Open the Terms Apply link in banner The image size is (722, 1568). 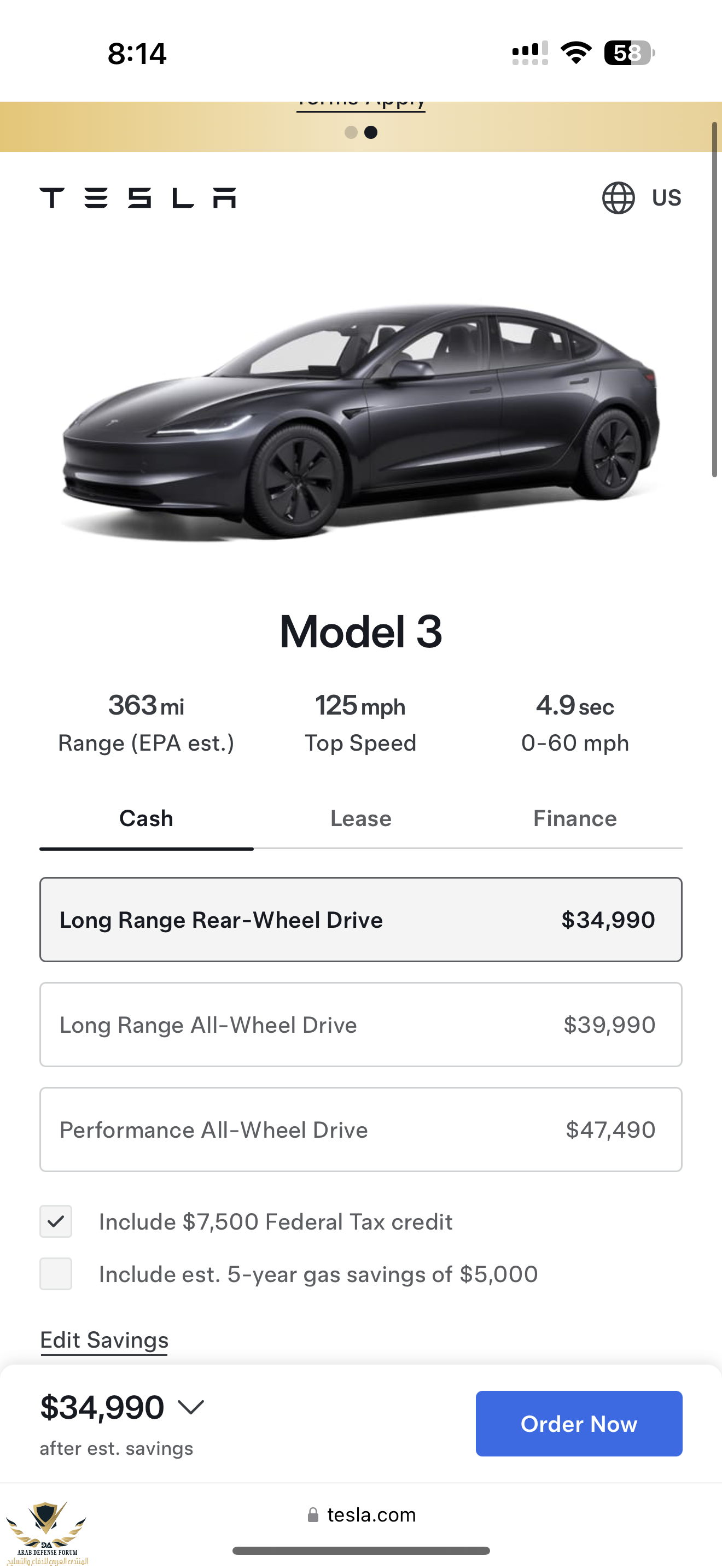coord(360,104)
